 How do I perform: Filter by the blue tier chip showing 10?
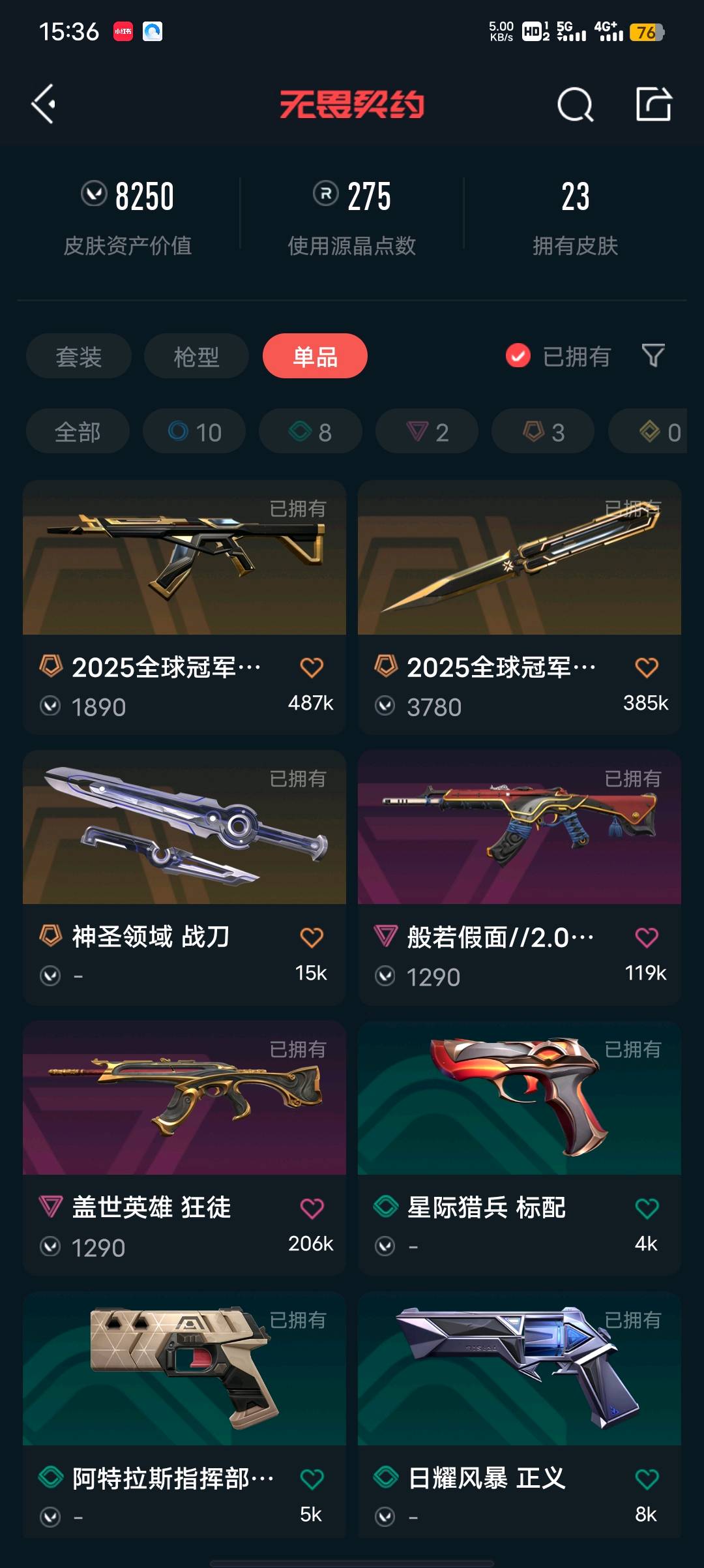pyautogui.click(x=194, y=432)
